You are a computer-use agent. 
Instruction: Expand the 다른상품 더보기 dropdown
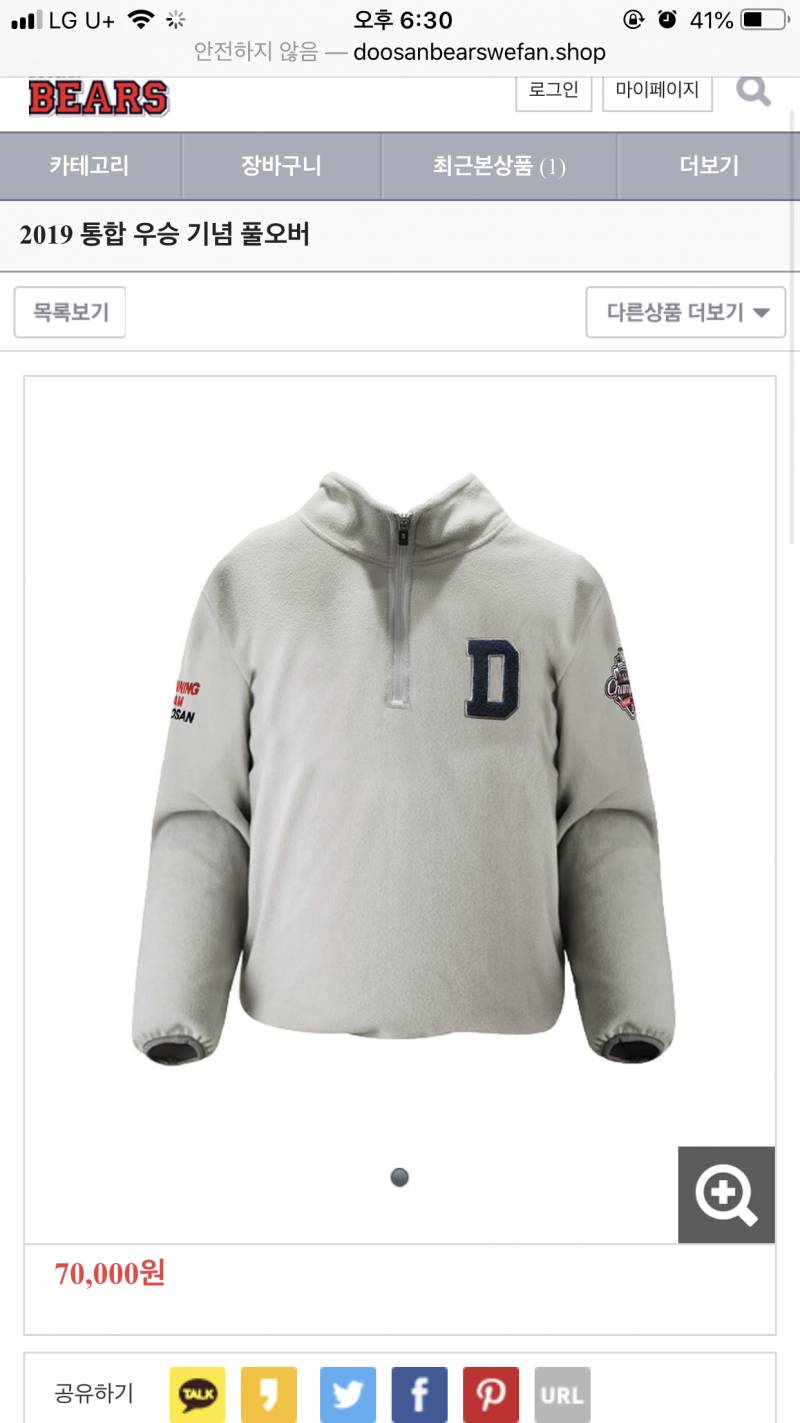click(686, 312)
